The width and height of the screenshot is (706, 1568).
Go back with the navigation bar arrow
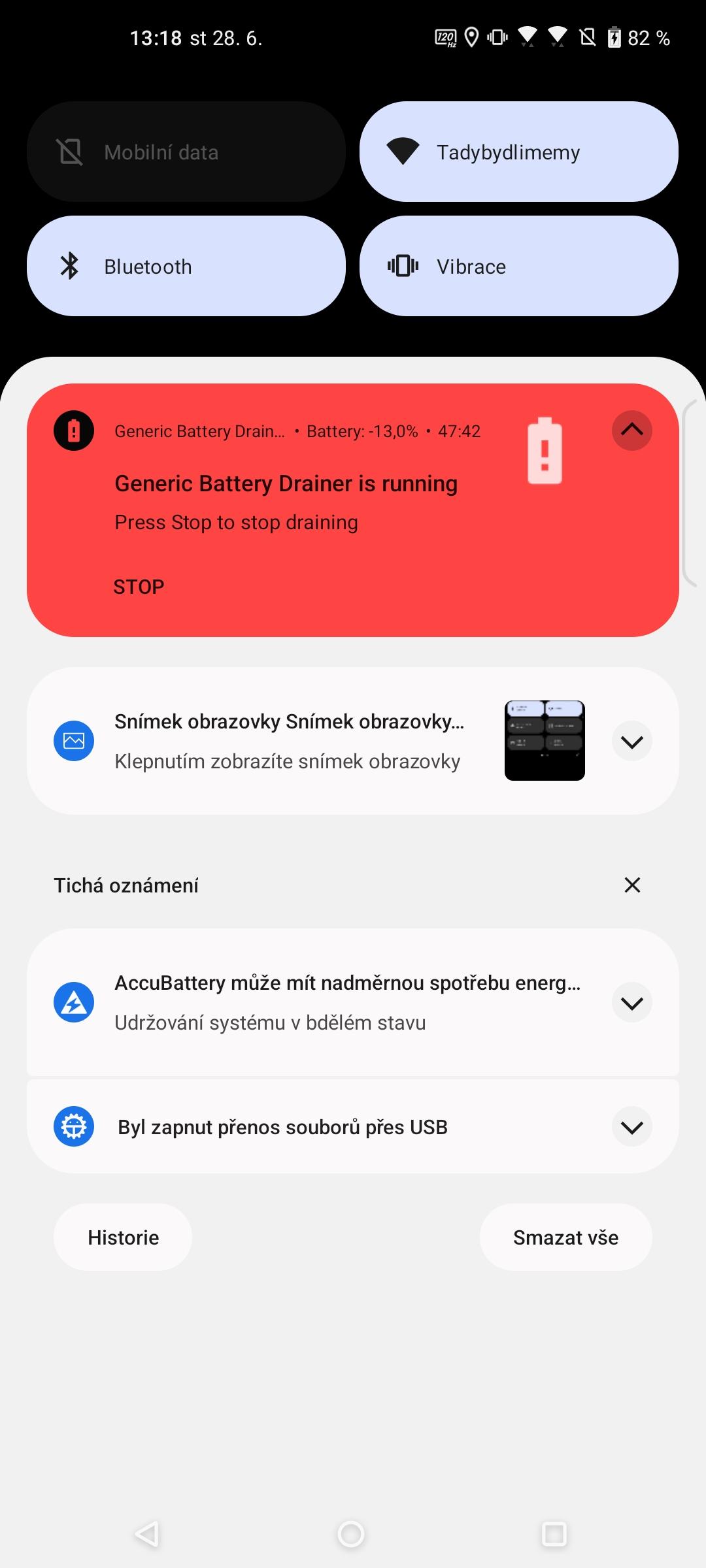click(x=147, y=1534)
